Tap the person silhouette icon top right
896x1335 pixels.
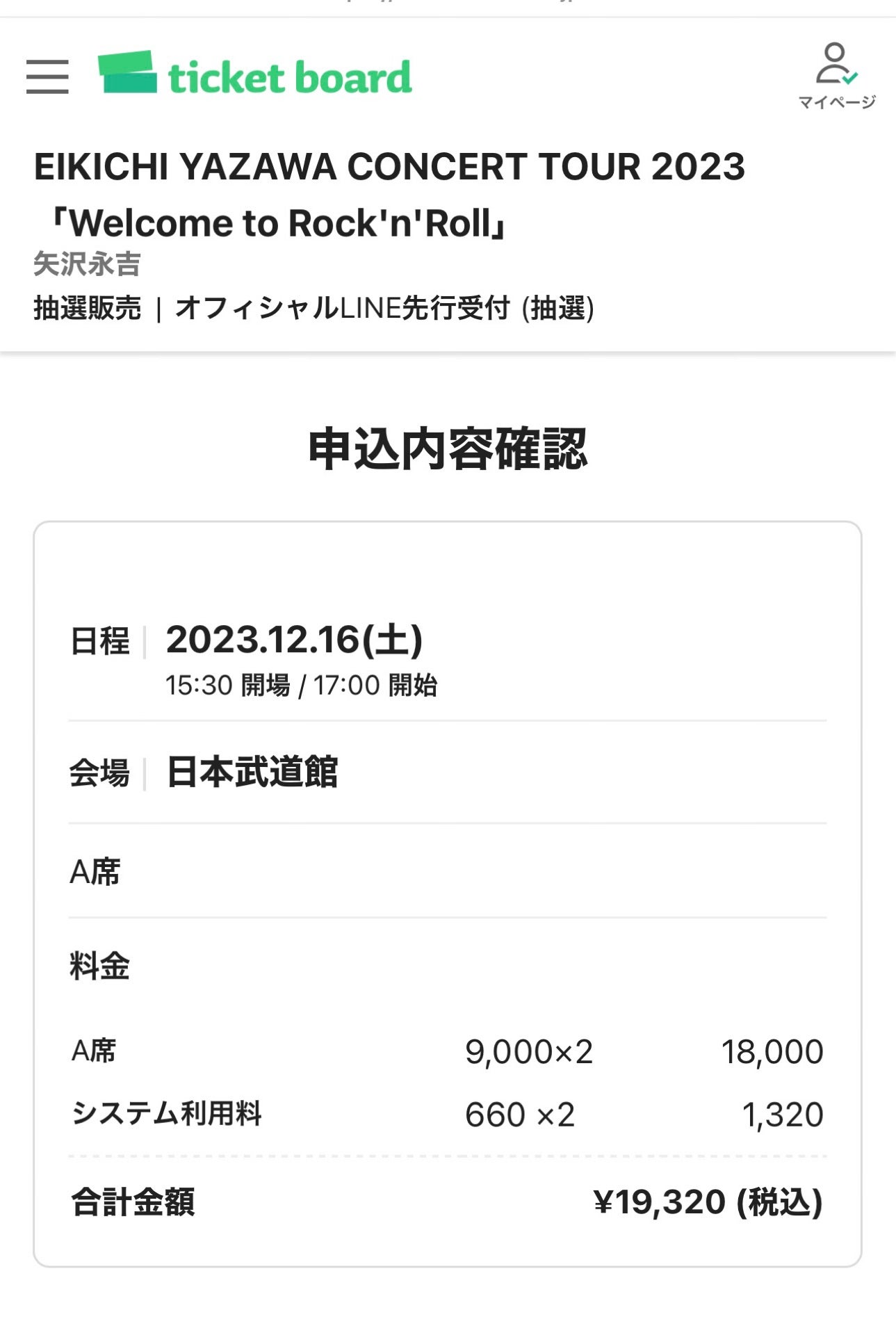(833, 63)
